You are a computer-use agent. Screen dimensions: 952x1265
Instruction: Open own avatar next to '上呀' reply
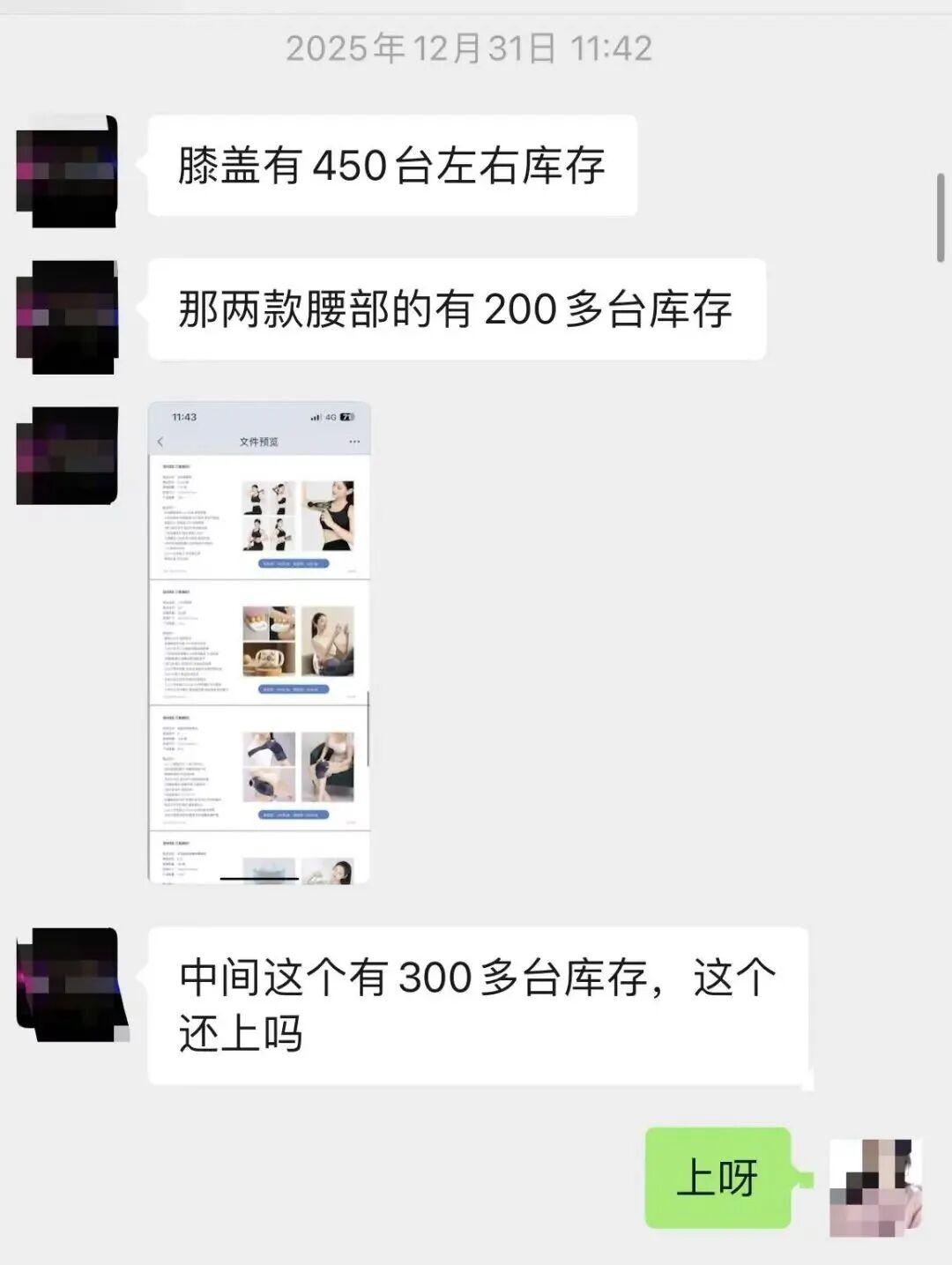coord(875,1187)
